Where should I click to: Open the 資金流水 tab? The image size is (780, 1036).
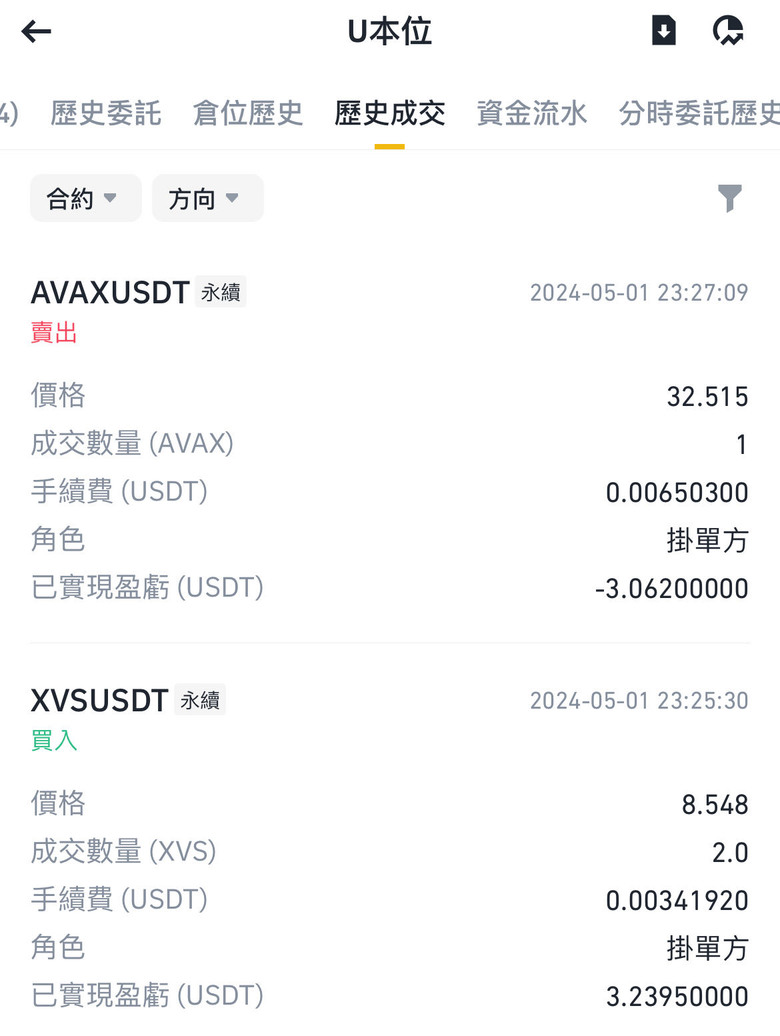coord(532,113)
